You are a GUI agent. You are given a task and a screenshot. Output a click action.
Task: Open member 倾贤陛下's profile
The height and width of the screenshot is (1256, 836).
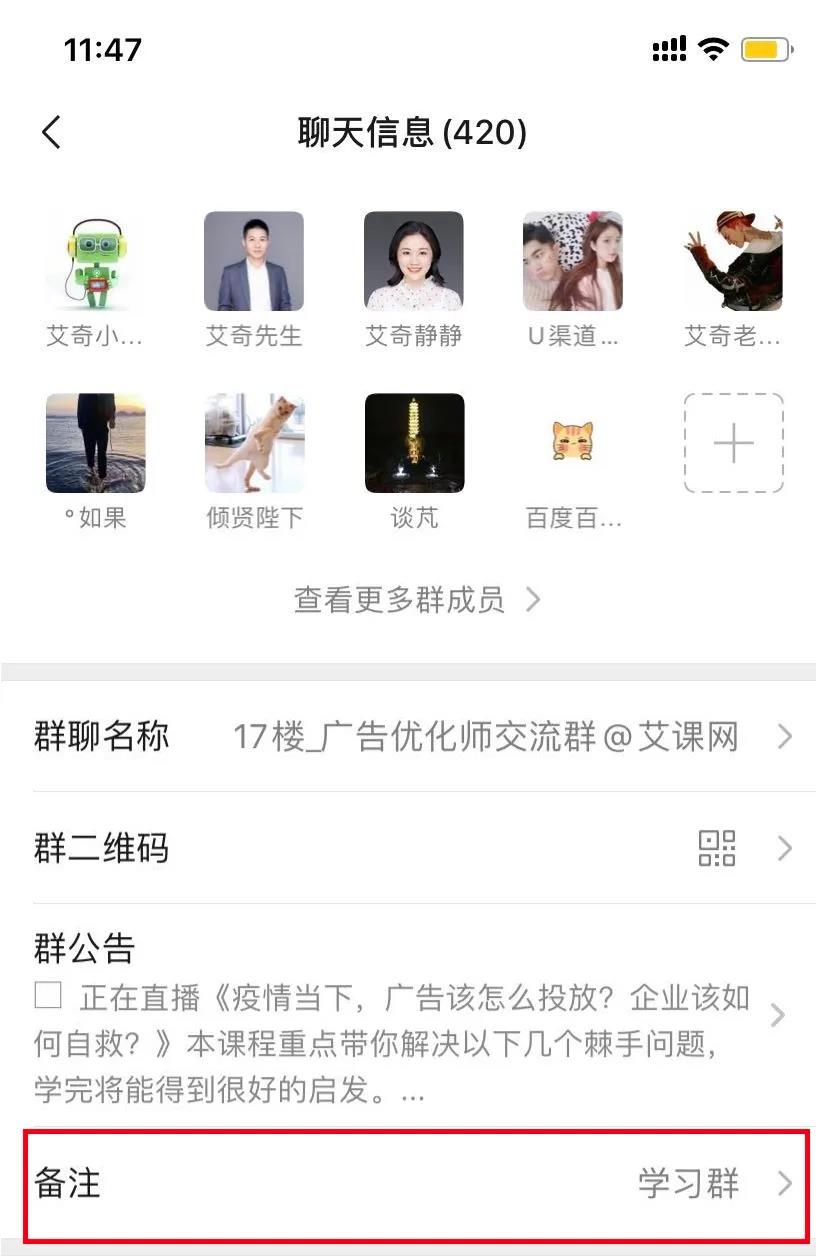(x=254, y=443)
